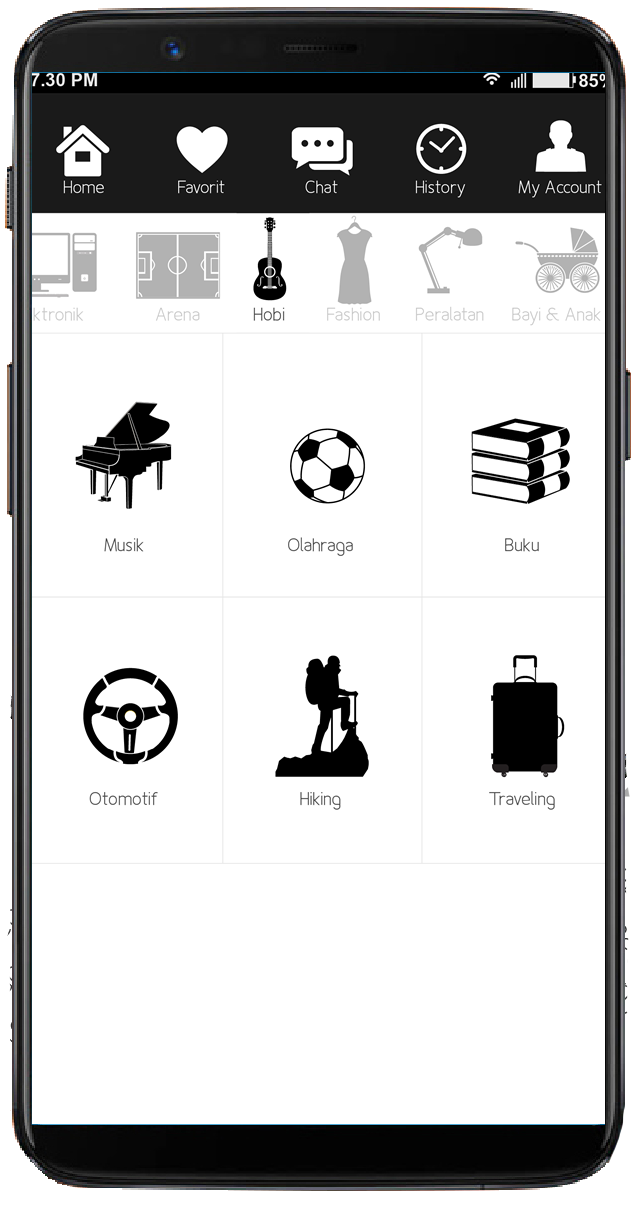Open My Account
The height and width of the screenshot is (1206, 636).
pos(559,160)
